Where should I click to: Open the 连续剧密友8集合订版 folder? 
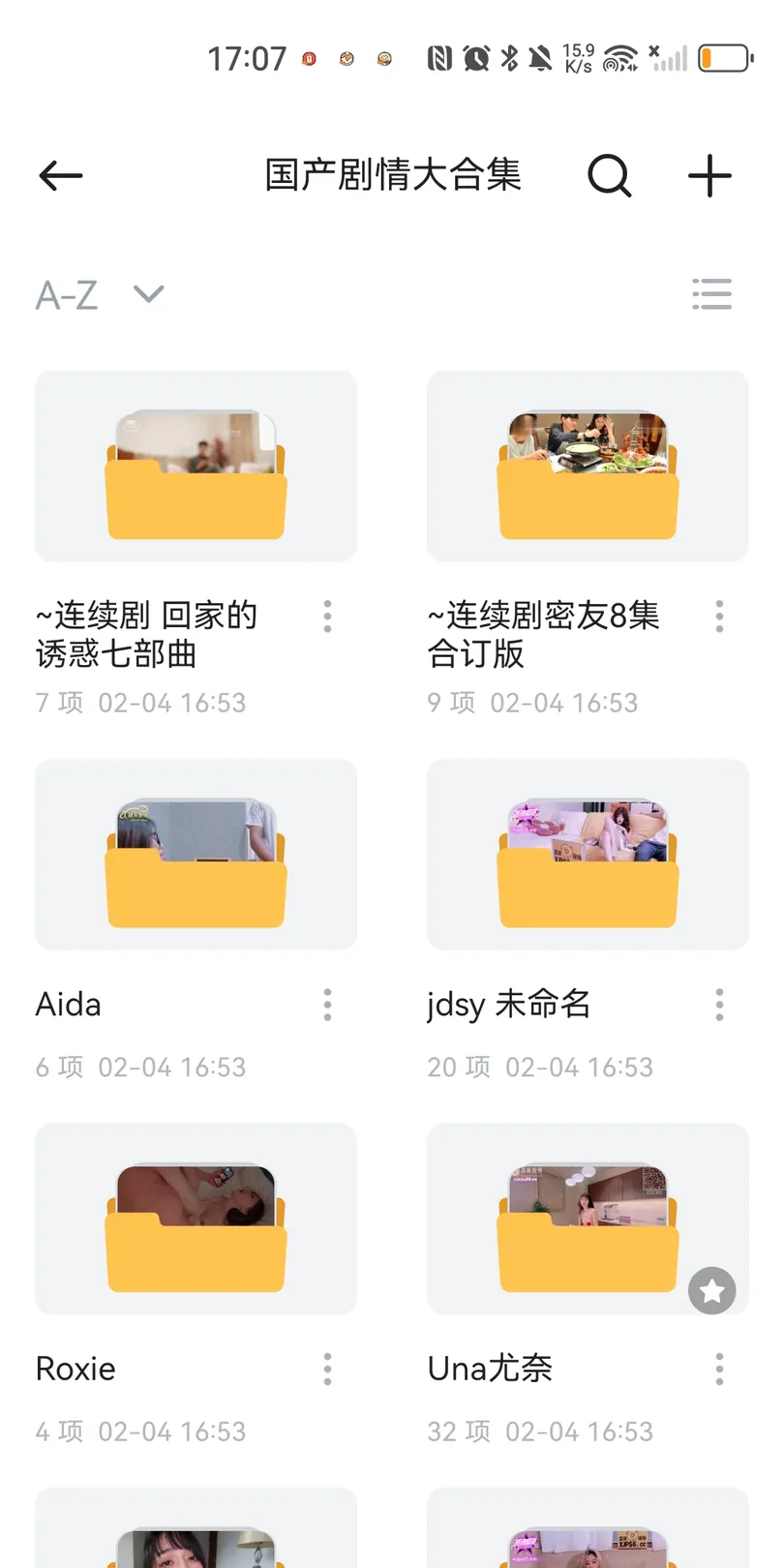pos(588,466)
